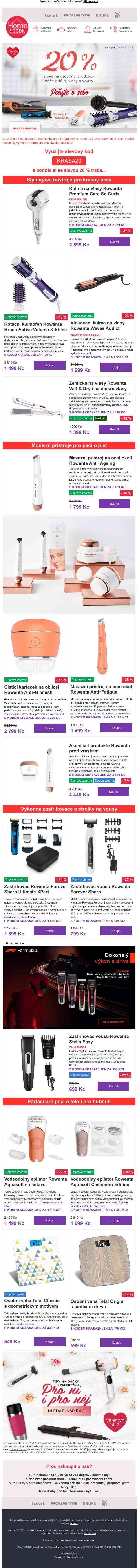
Task: Buy the Rowenta Premium Care So Curls
Action: [x=114, y=242]
